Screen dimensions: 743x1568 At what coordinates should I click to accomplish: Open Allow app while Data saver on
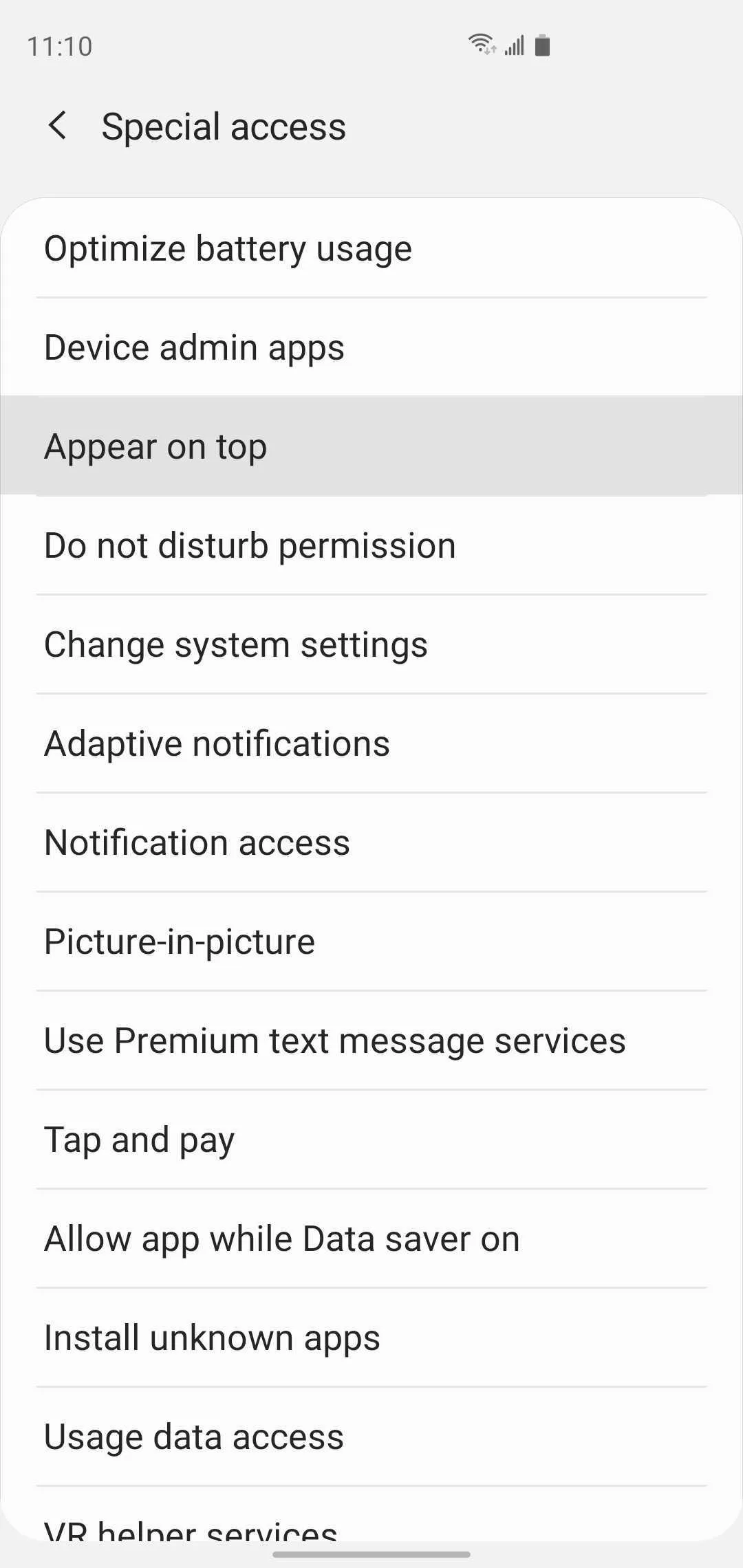point(371,1239)
